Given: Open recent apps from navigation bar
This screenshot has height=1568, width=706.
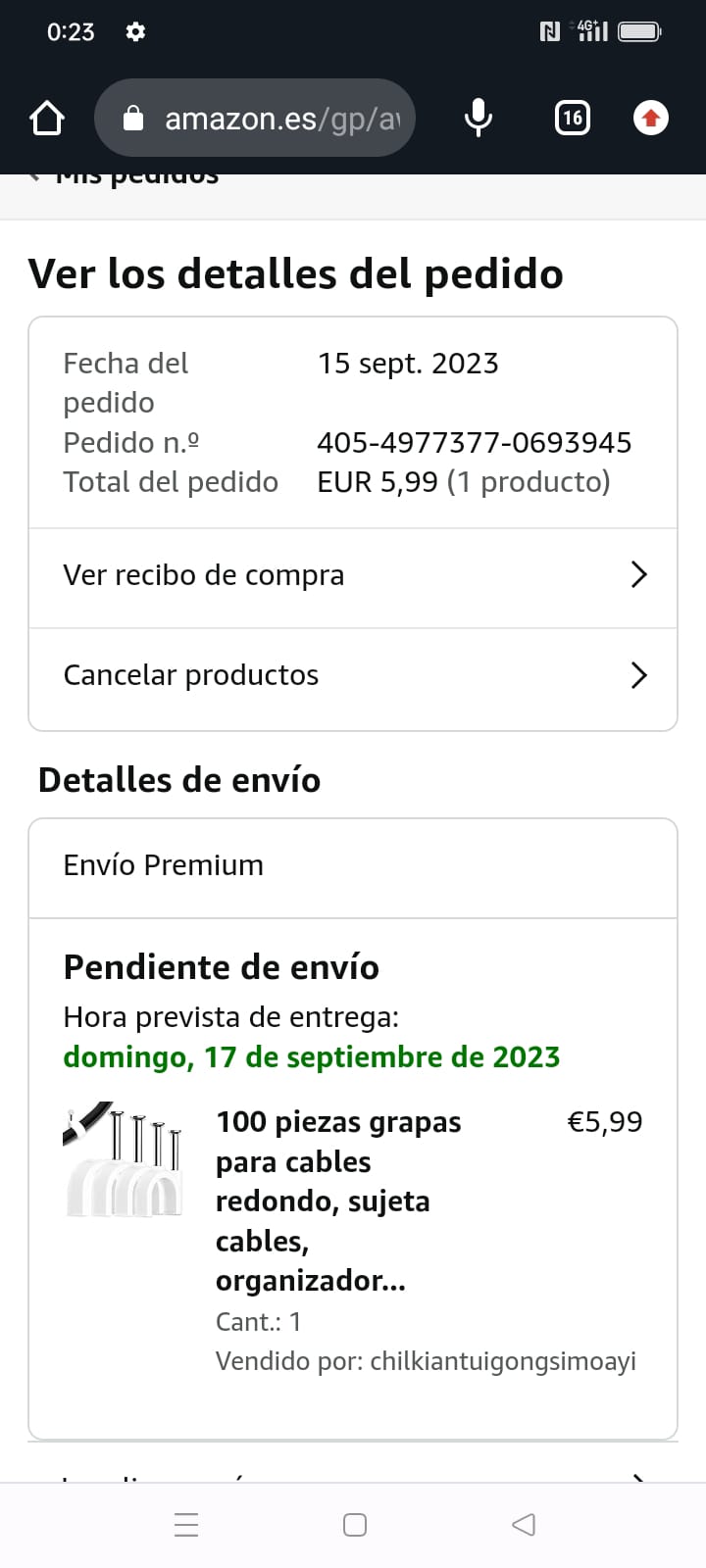Looking at the screenshot, I should point(186,1525).
